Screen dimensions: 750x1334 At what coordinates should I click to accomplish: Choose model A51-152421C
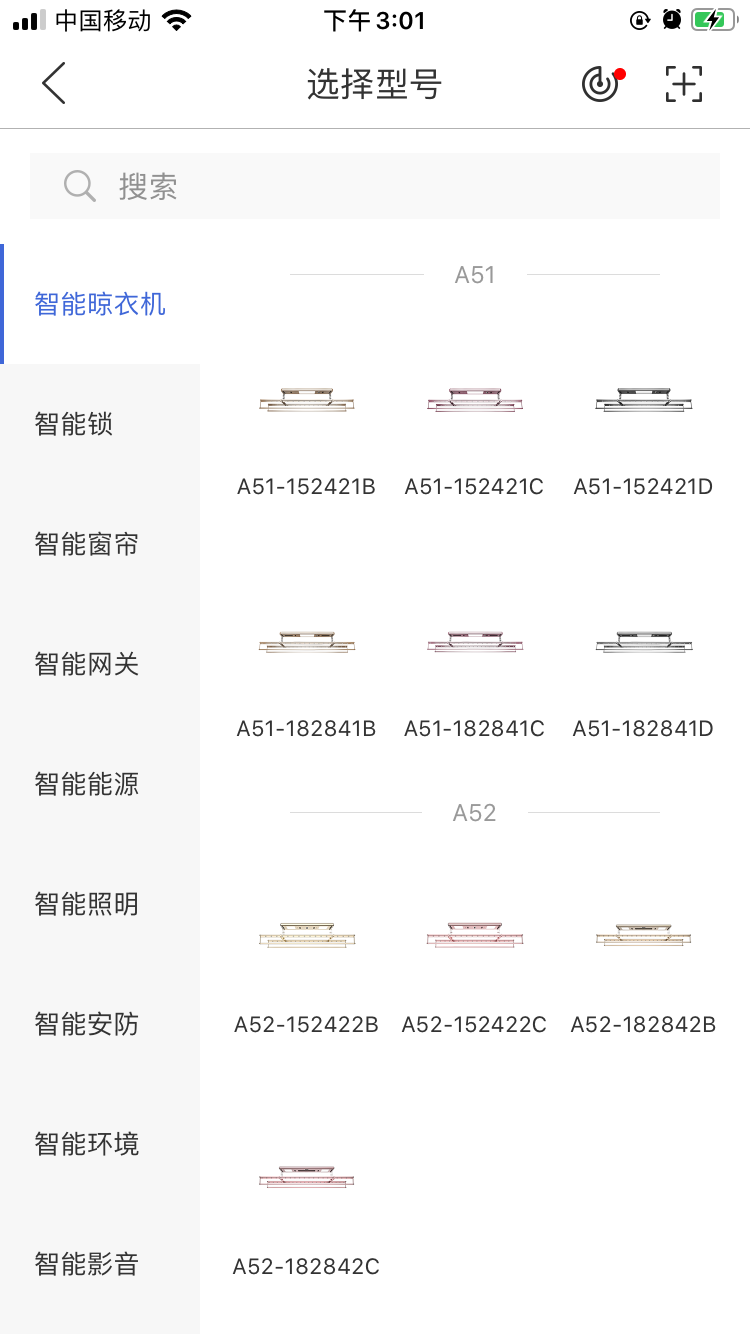474,435
